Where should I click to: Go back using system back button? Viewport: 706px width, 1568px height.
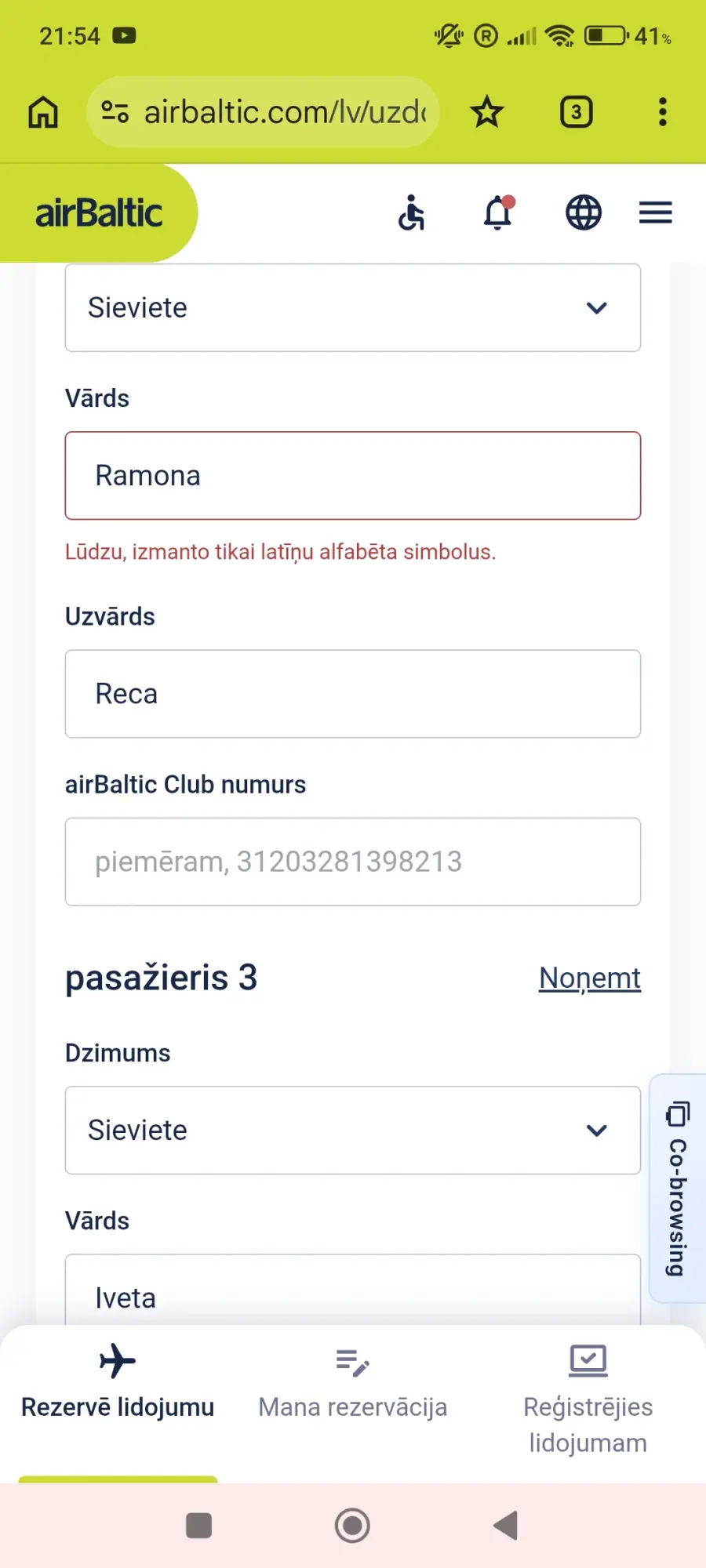506,1526
